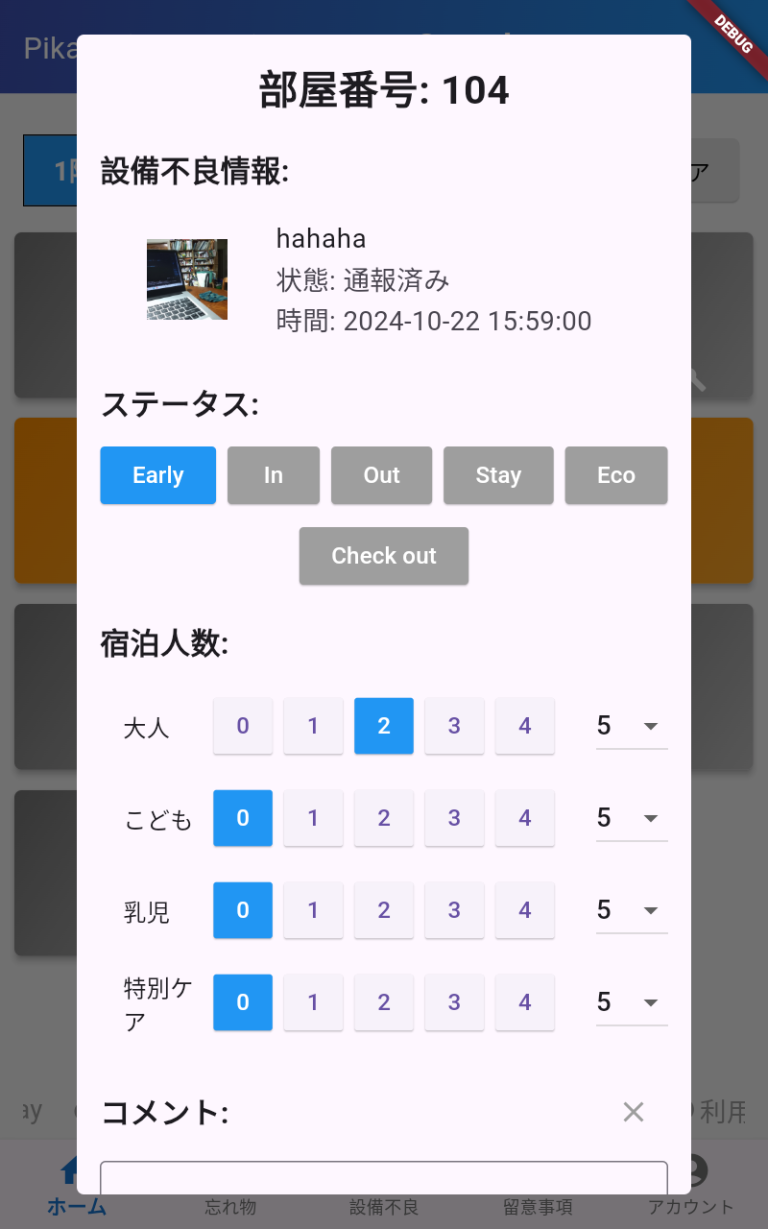768x1229 pixels.
Task: Open the 乳児 row's 5 dropdown
Action: point(631,910)
